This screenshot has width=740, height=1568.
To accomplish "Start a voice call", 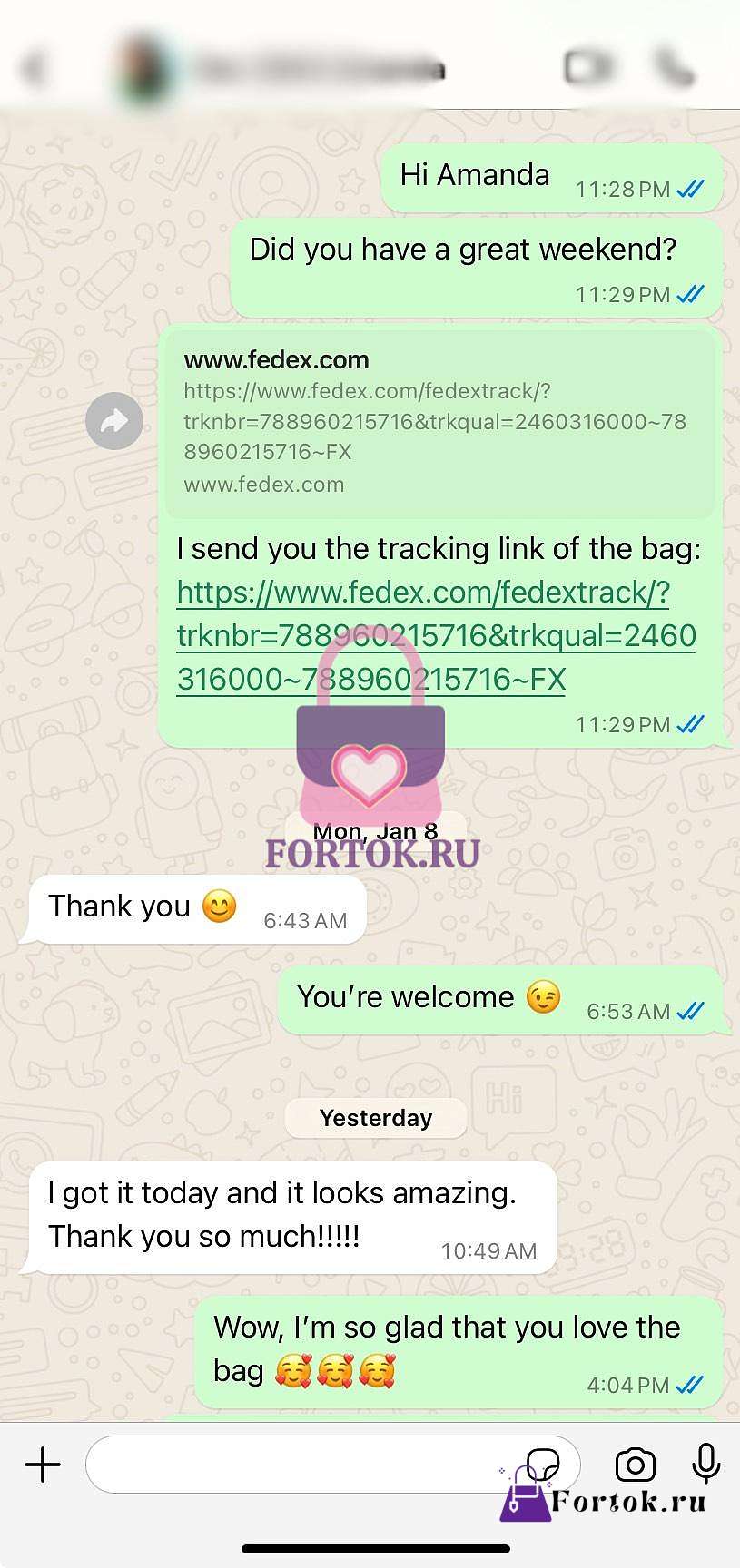I will point(675,68).
